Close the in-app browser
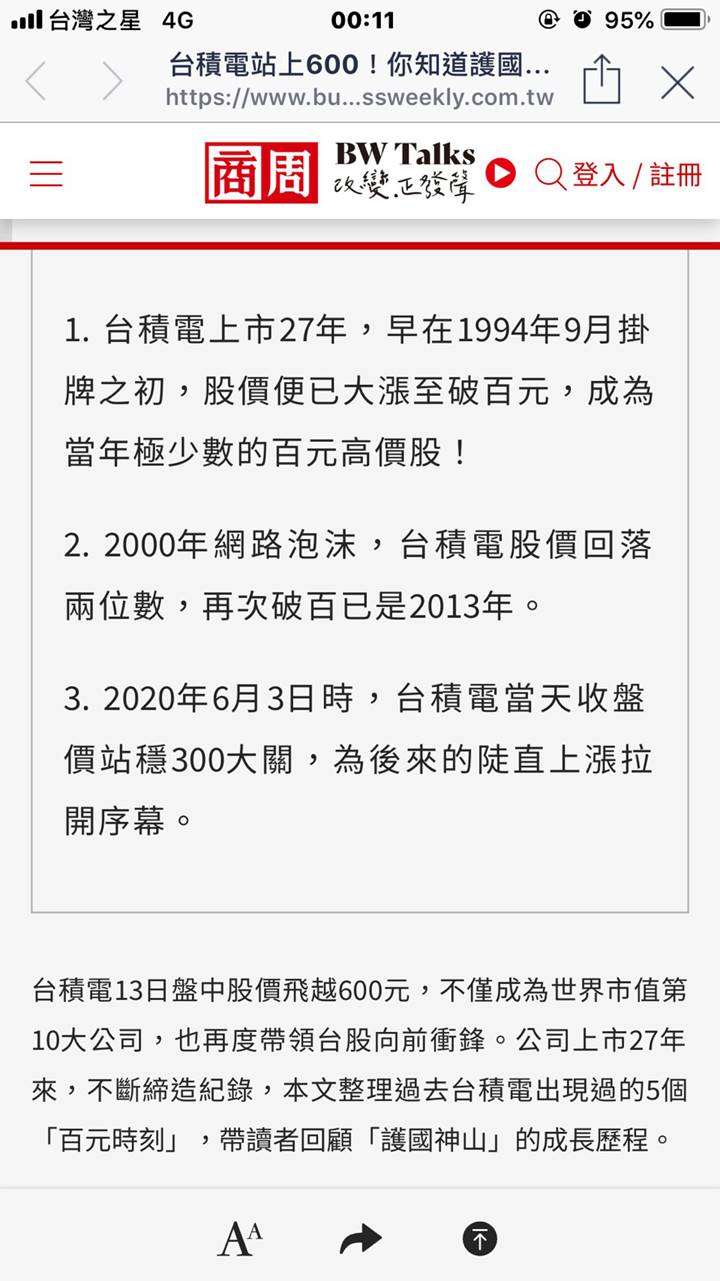The height and width of the screenshot is (1281, 720). tap(677, 82)
